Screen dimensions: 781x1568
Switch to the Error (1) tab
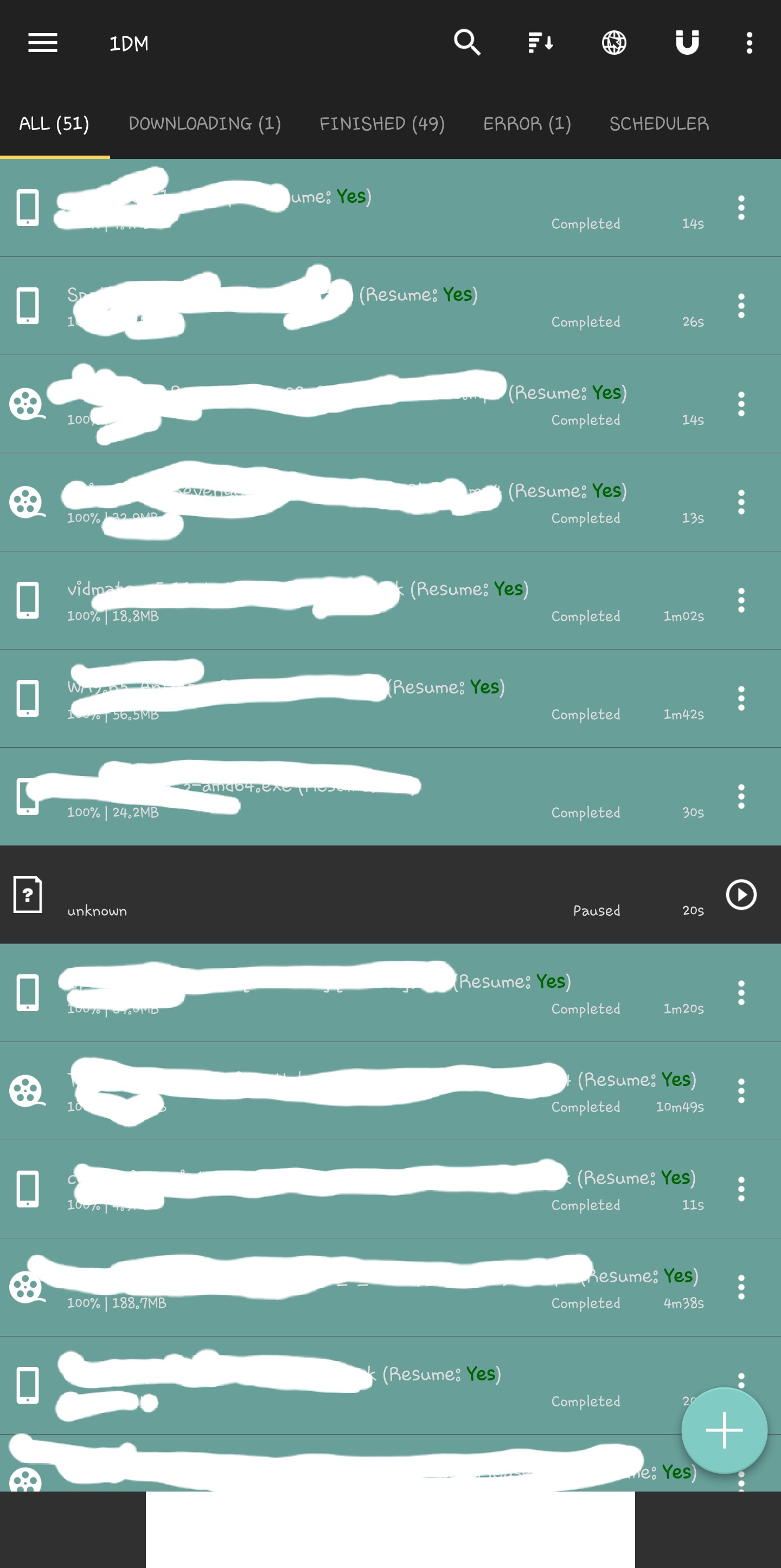tap(527, 124)
